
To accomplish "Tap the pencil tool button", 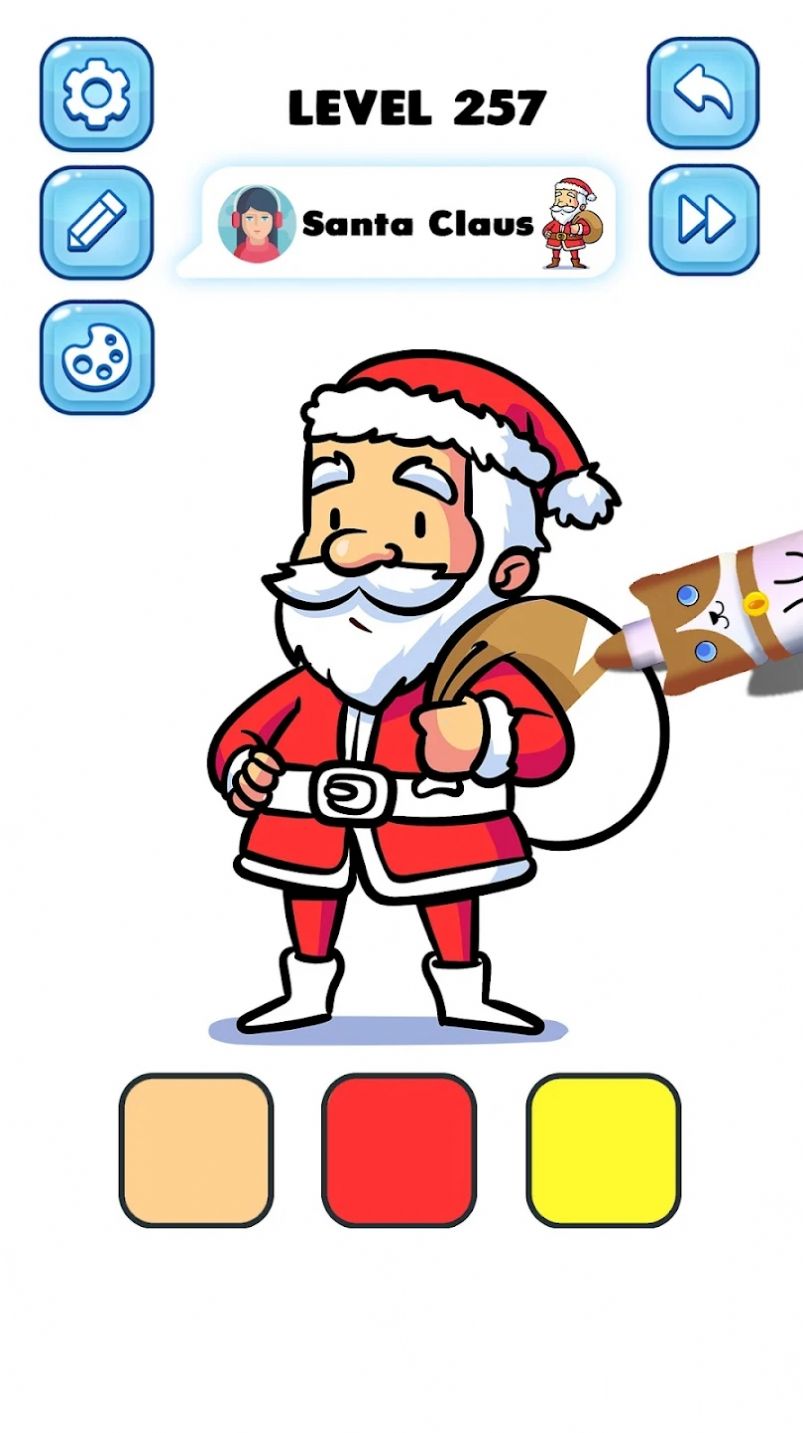I will point(96,222).
